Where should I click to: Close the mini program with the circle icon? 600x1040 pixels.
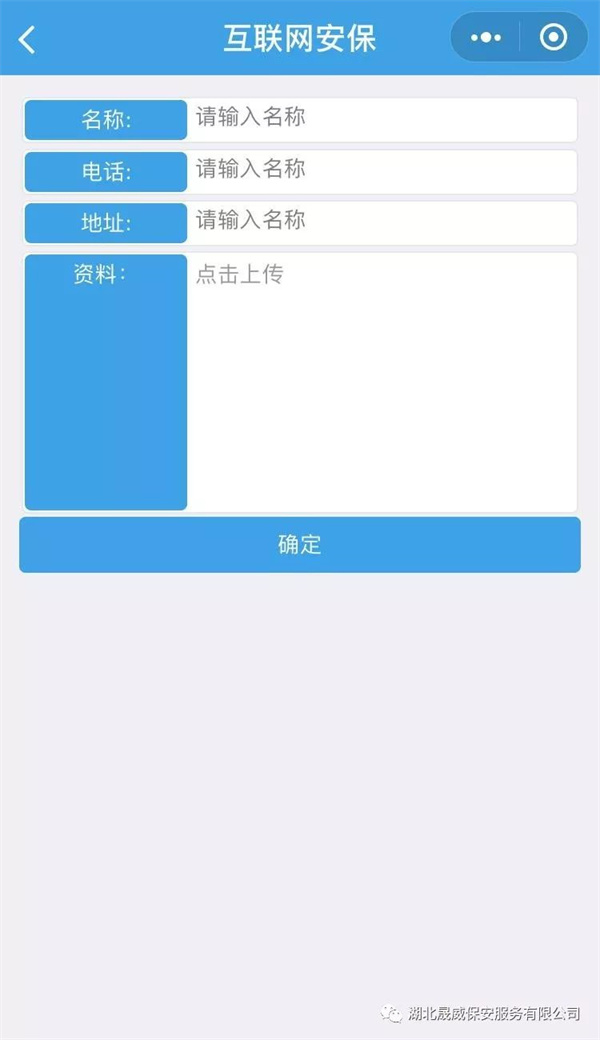(x=553, y=38)
